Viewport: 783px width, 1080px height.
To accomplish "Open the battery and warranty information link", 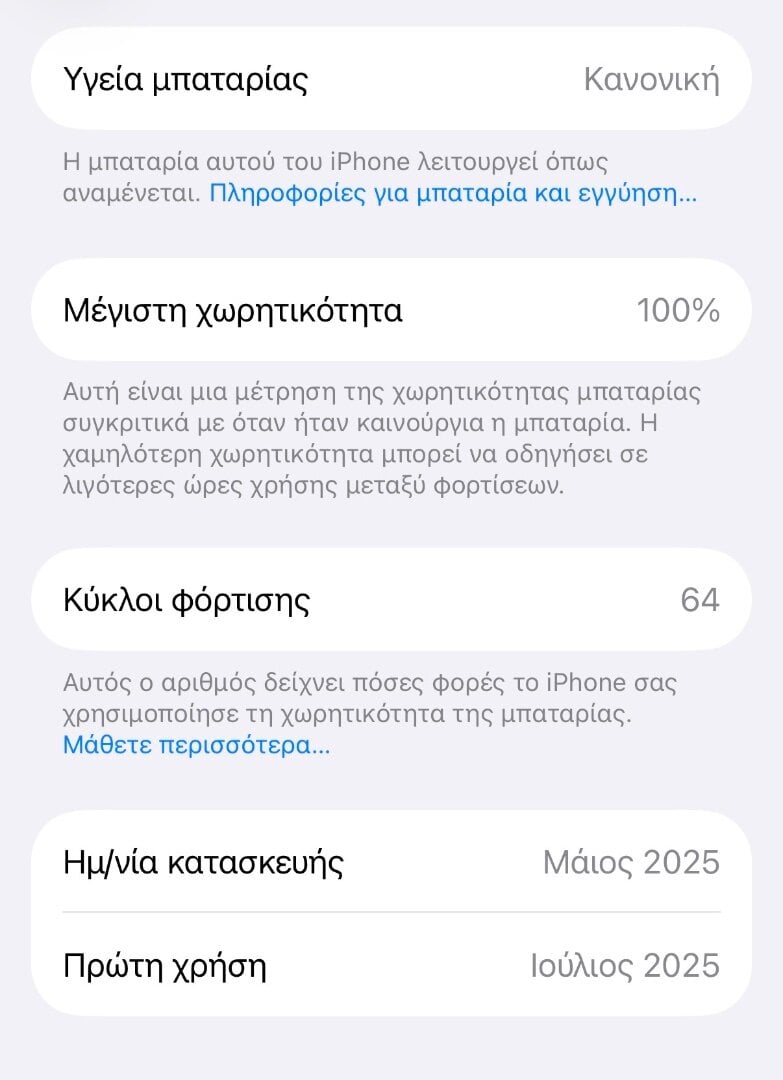I will click(452, 194).
